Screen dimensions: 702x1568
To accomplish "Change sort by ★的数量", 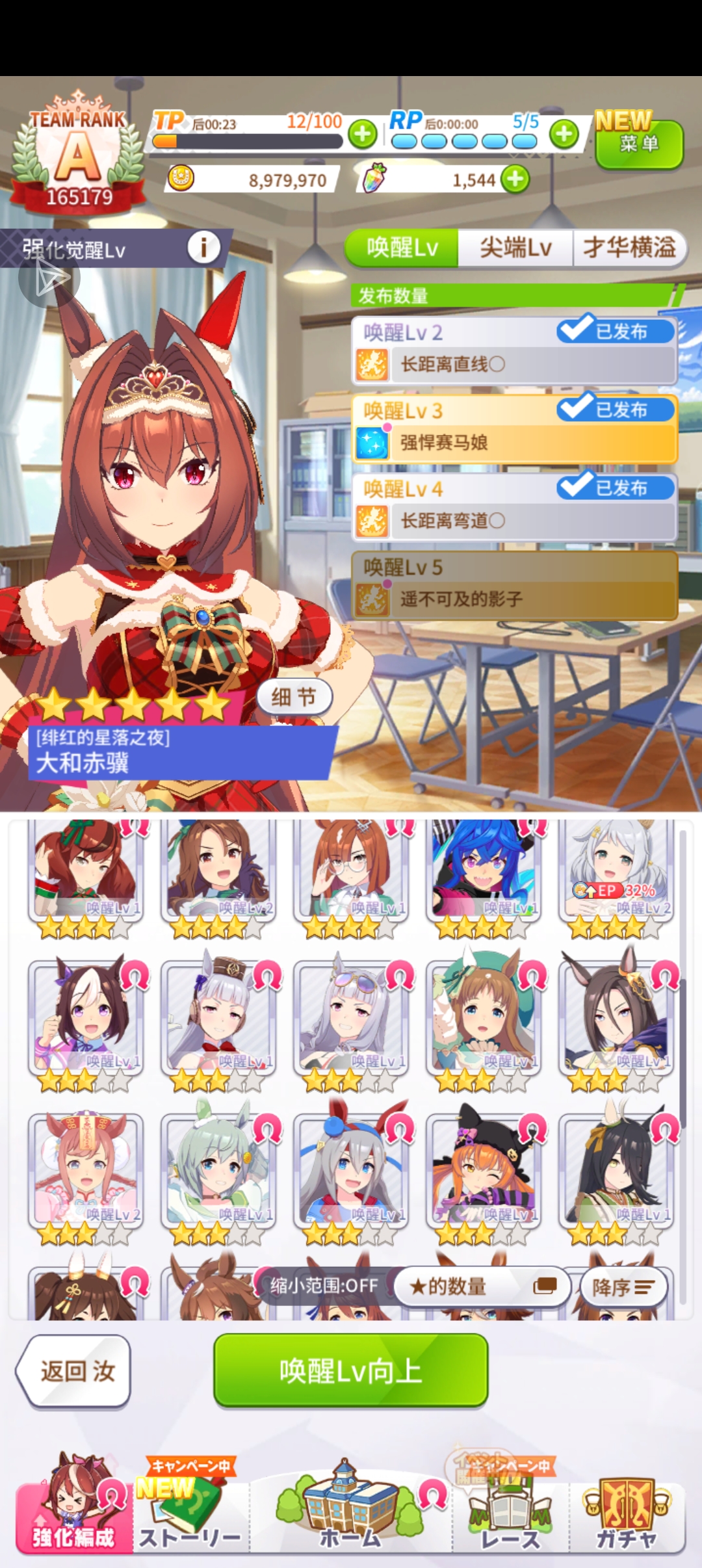I will click(x=481, y=1285).
